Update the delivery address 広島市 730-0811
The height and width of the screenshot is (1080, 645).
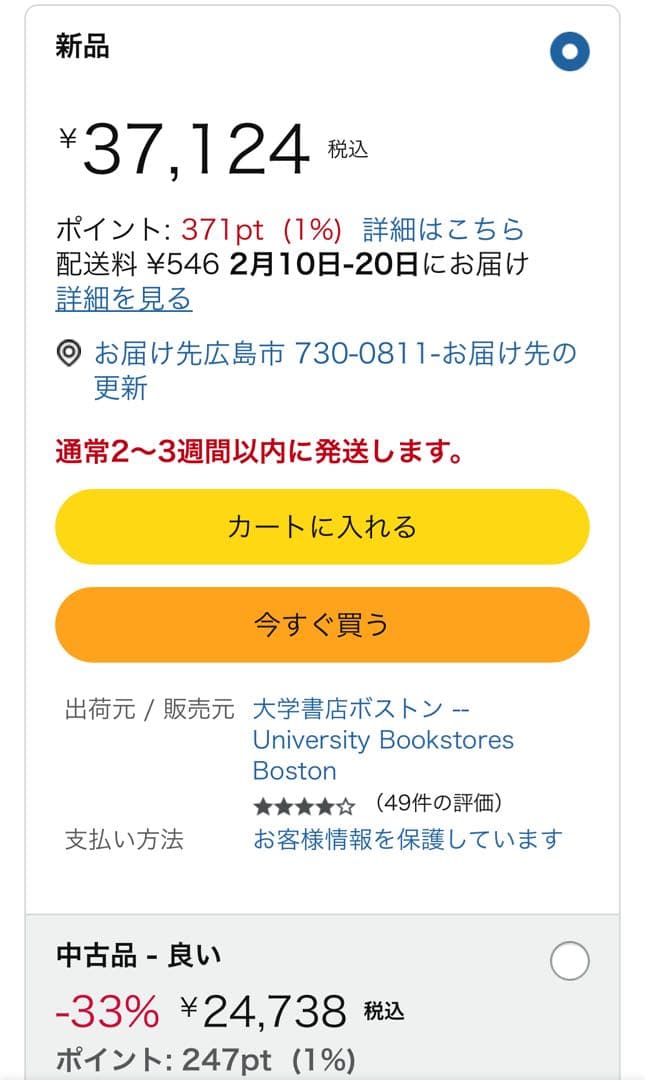[334, 354]
